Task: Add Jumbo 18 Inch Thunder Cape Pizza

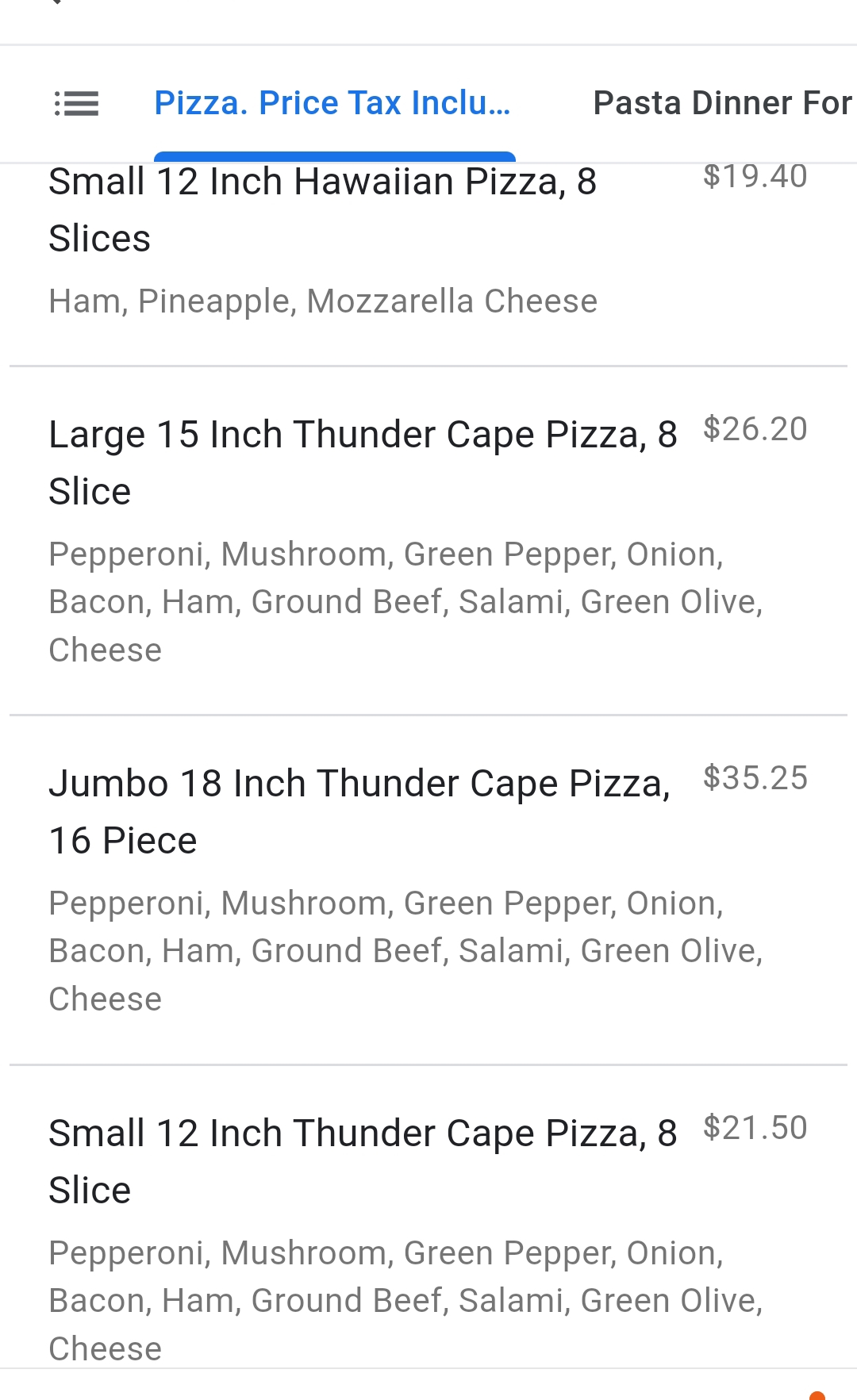Action: pyautogui.click(x=359, y=811)
